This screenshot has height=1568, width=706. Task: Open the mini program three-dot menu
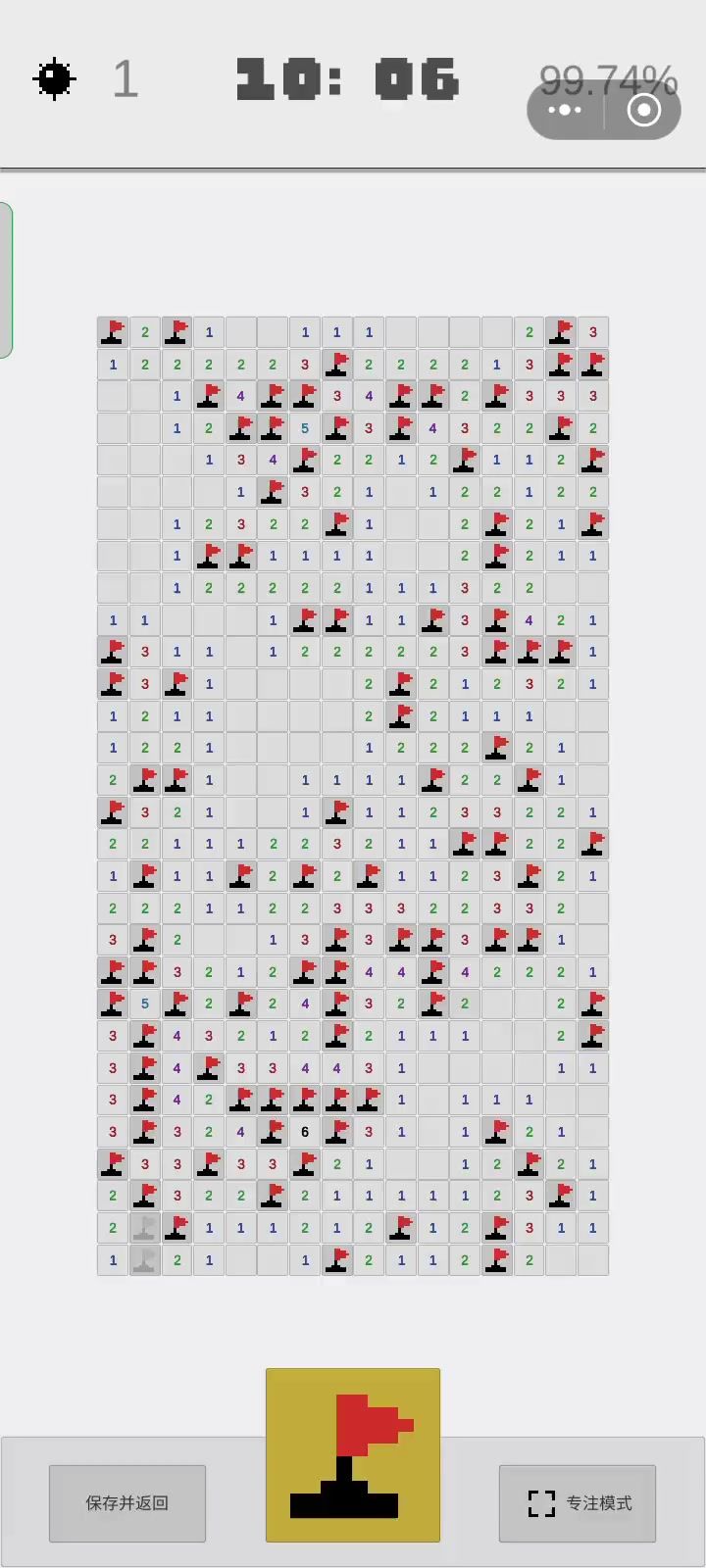565,110
